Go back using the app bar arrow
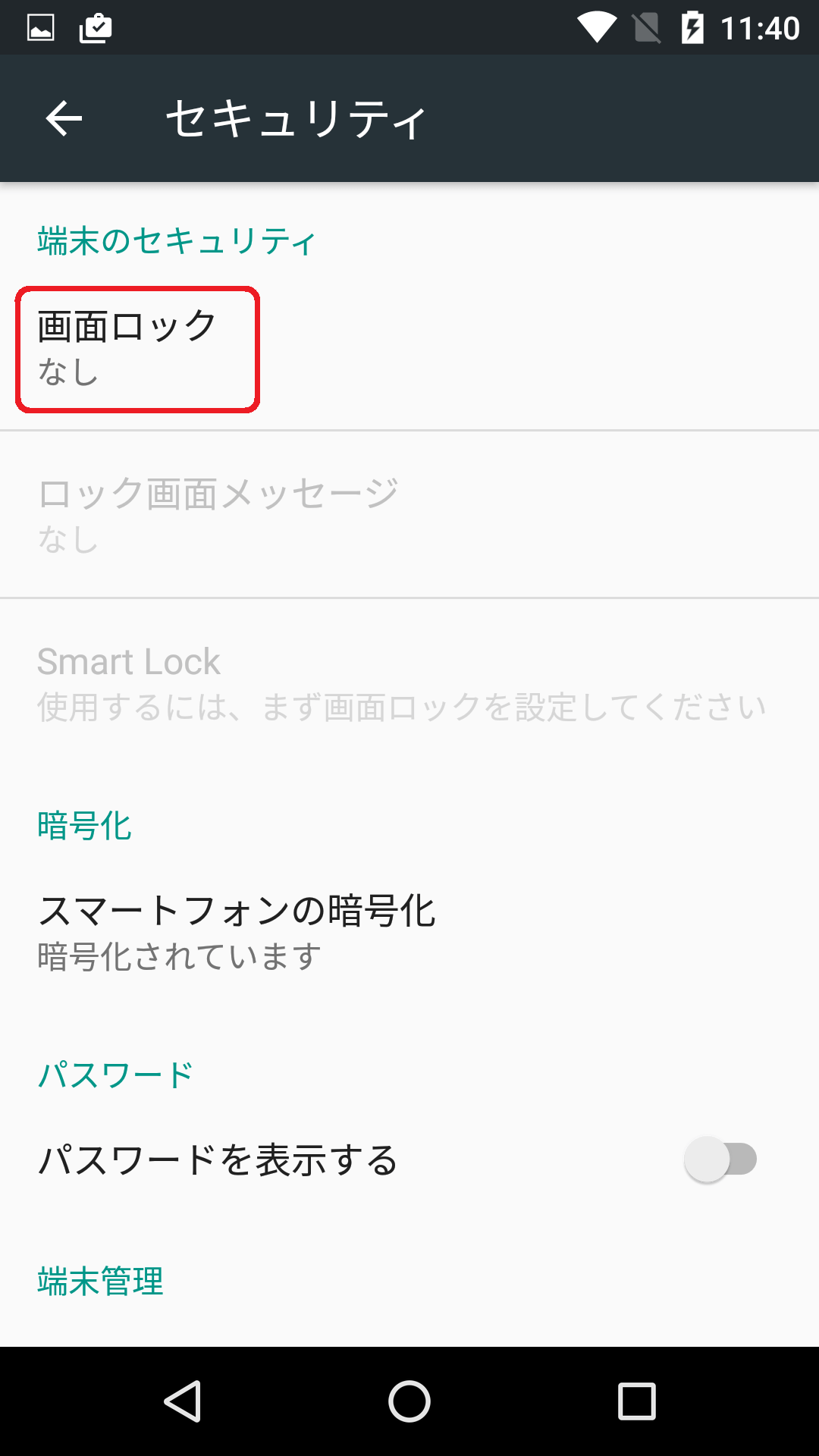 (64, 118)
